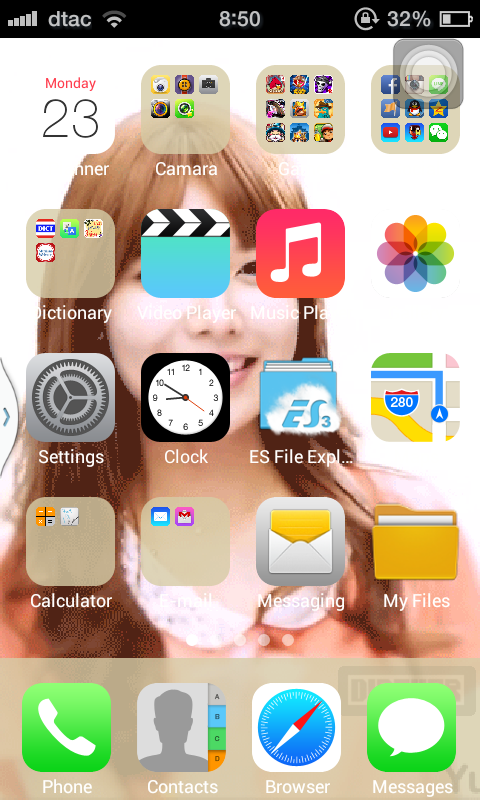Viewport: 480px width, 800px height.
Task: Open the Maps app
Action: pyautogui.click(x=415, y=397)
